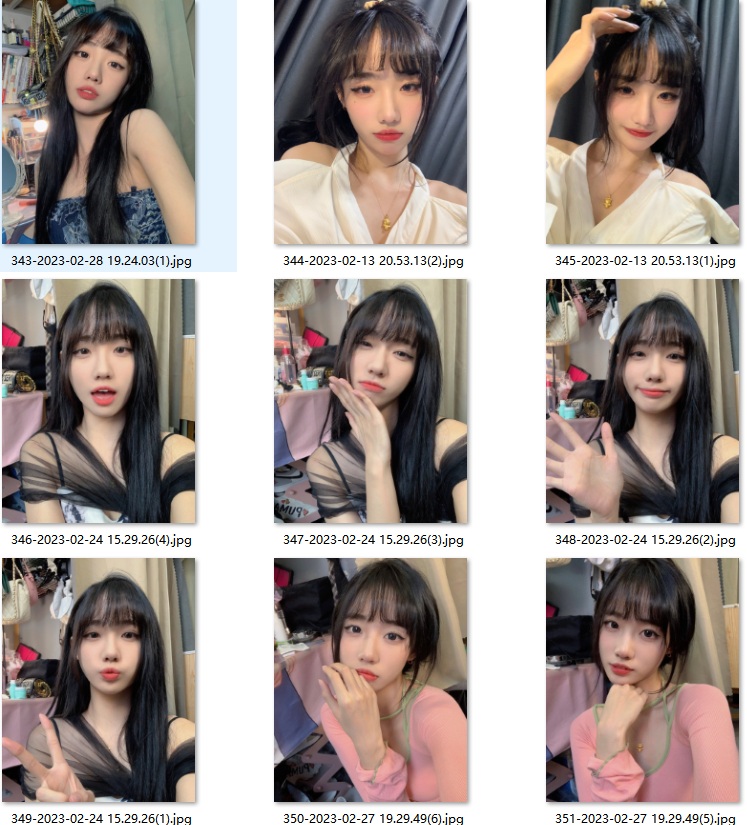The height and width of the screenshot is (825, 747).
Task: Open file 349-2023-02-24 15.29.26(1).jpg
Action: (99, 680)
